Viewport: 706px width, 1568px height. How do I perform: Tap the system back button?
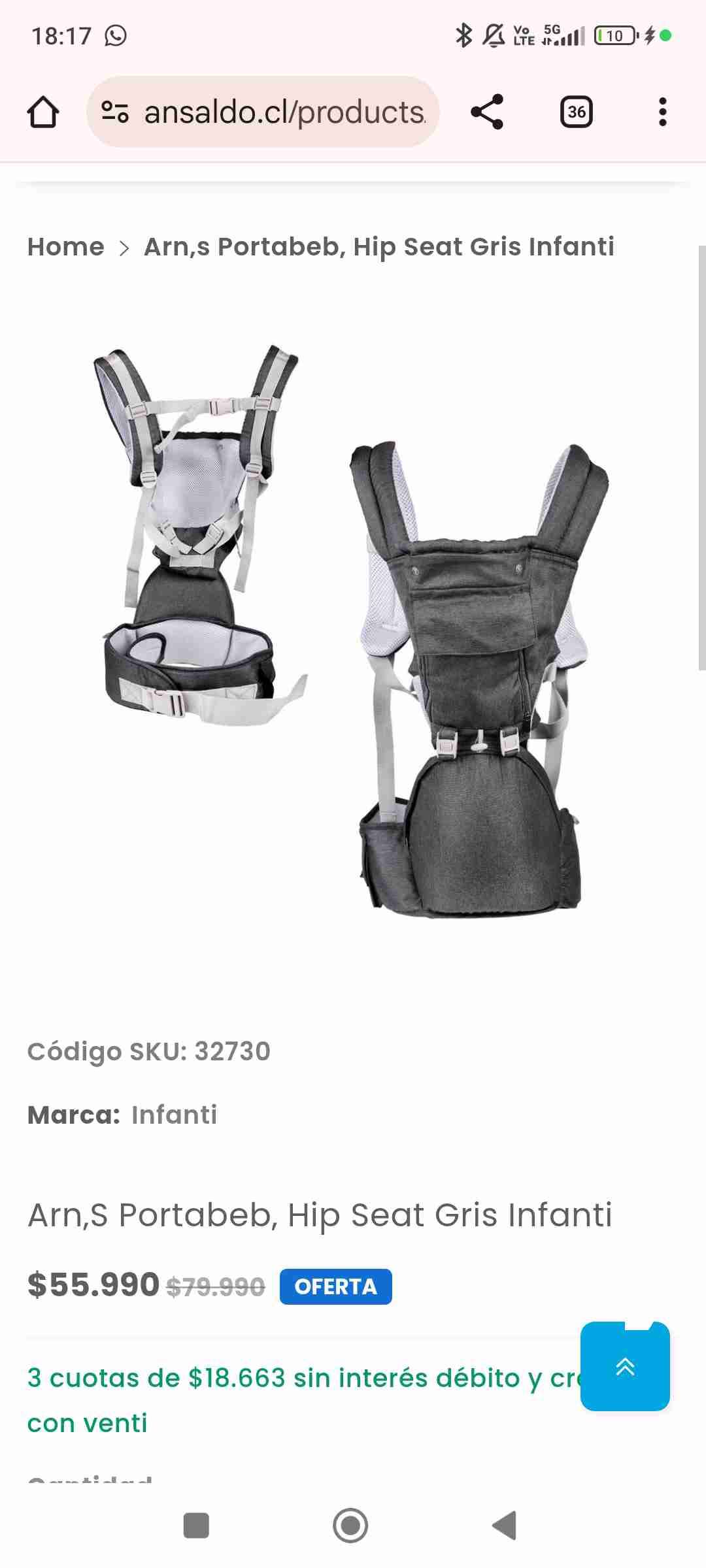pos(504,1526)
